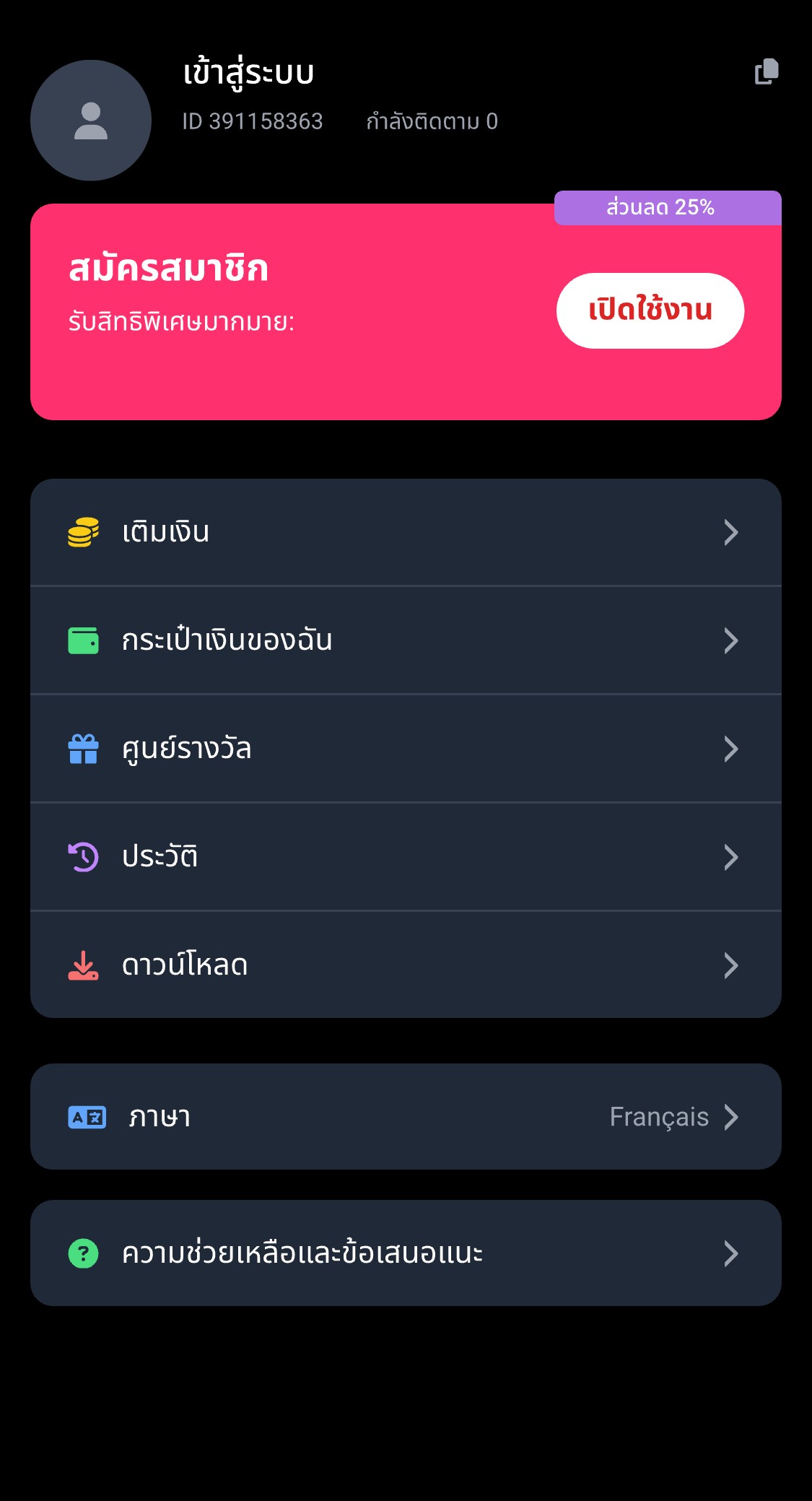812x1501 pixels.
Task: Select the coin icon for เติมเงิน top-up
Action: pyautogui.click(x=82, y=532)
